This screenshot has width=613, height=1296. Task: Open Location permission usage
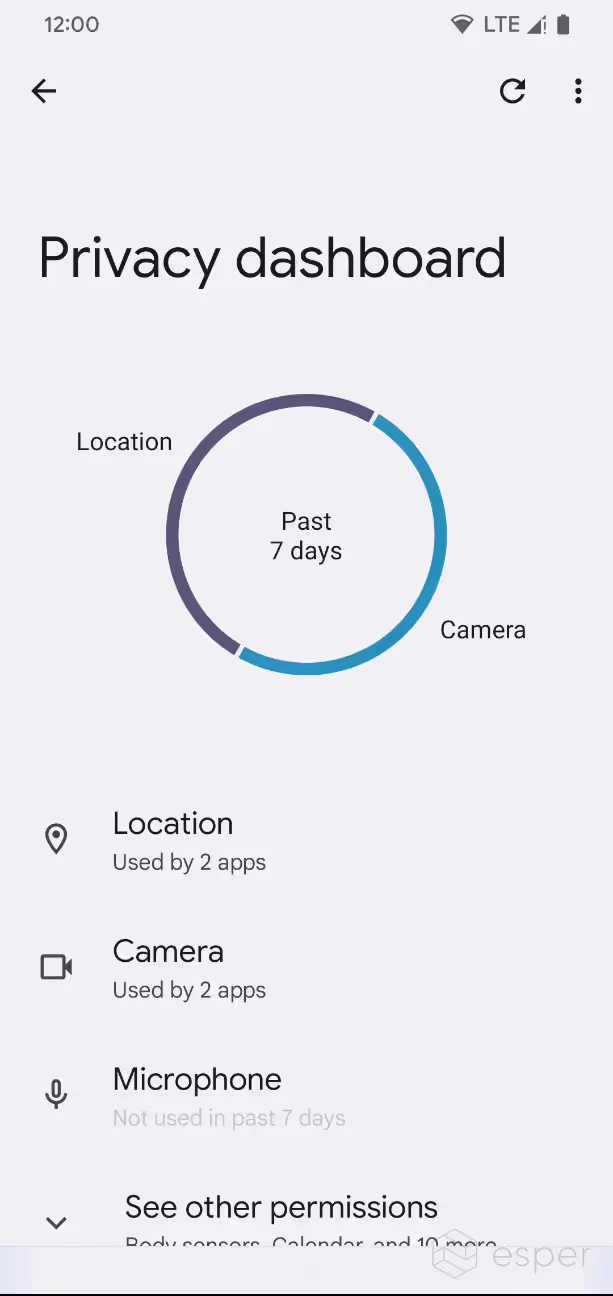306,840
